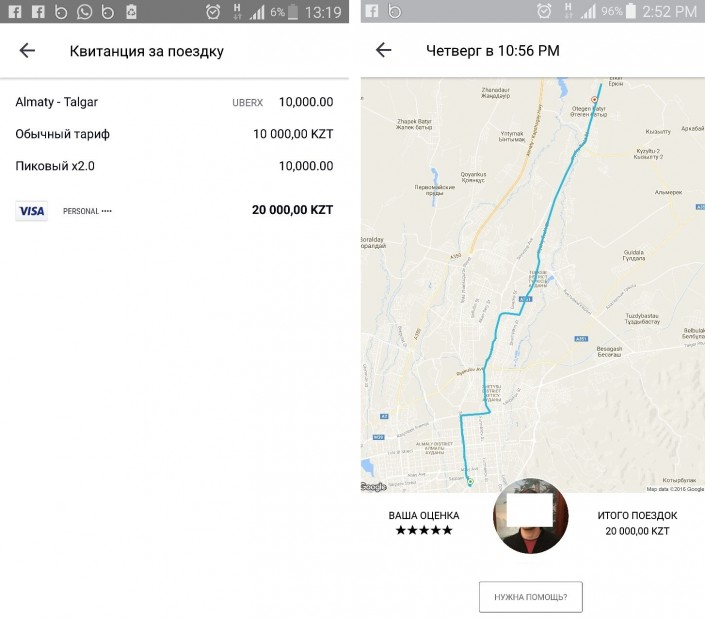Go back from the Квитанция за поездку receipt
This screenshot has width=705, height=619.
(x=27, y=51)
